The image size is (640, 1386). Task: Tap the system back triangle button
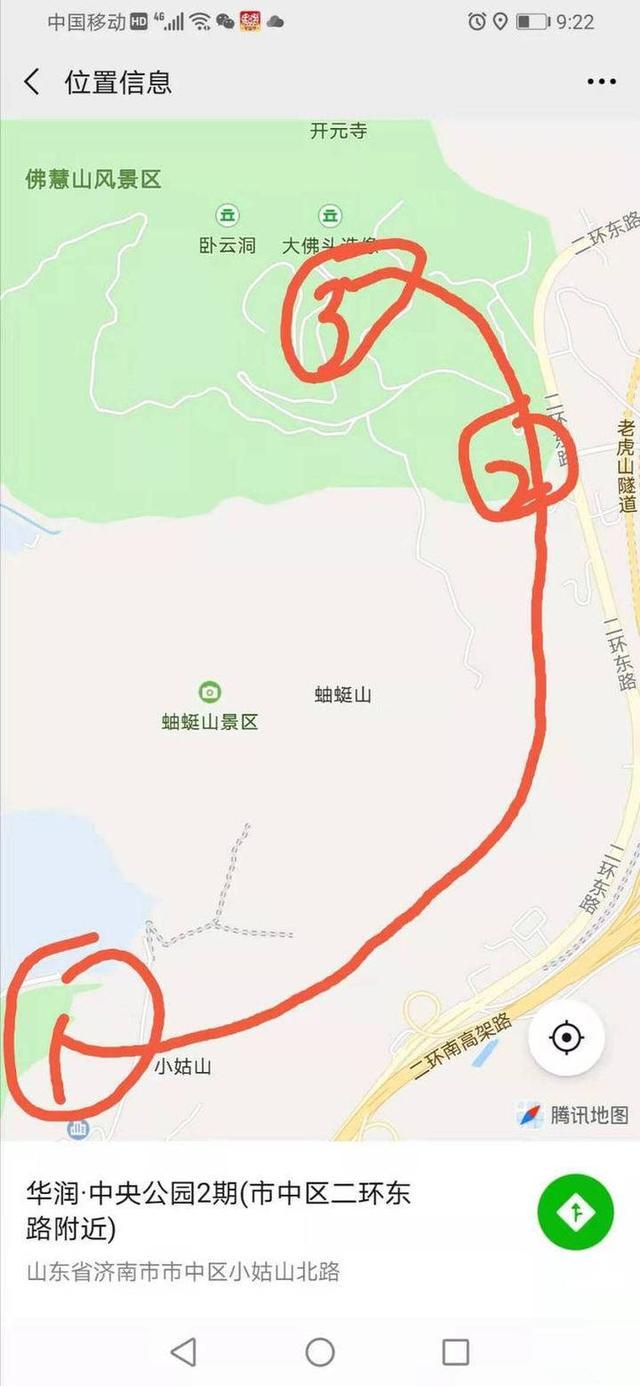point(184,1352)
